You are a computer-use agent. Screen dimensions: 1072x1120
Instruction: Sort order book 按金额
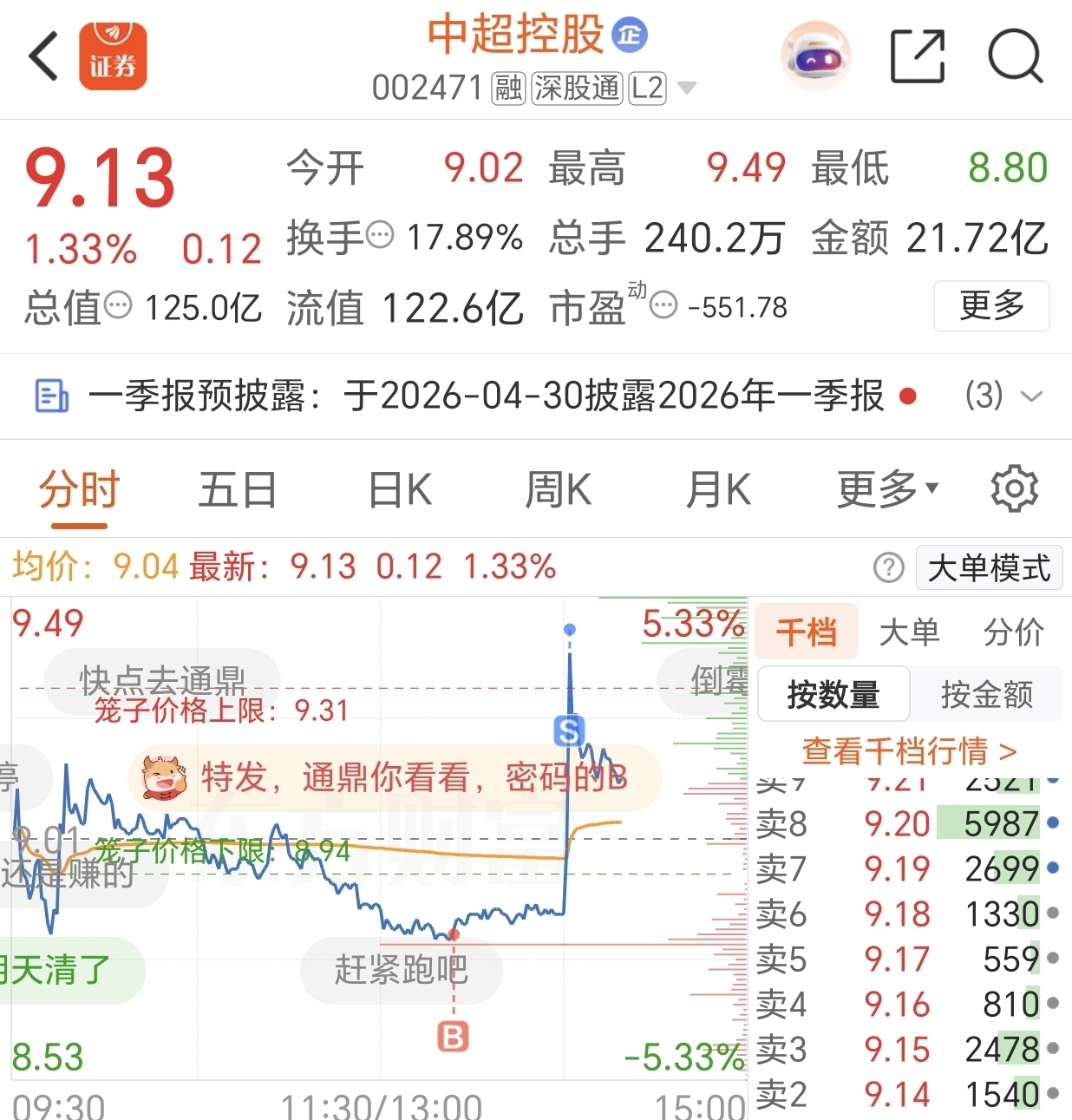(986, 694)
